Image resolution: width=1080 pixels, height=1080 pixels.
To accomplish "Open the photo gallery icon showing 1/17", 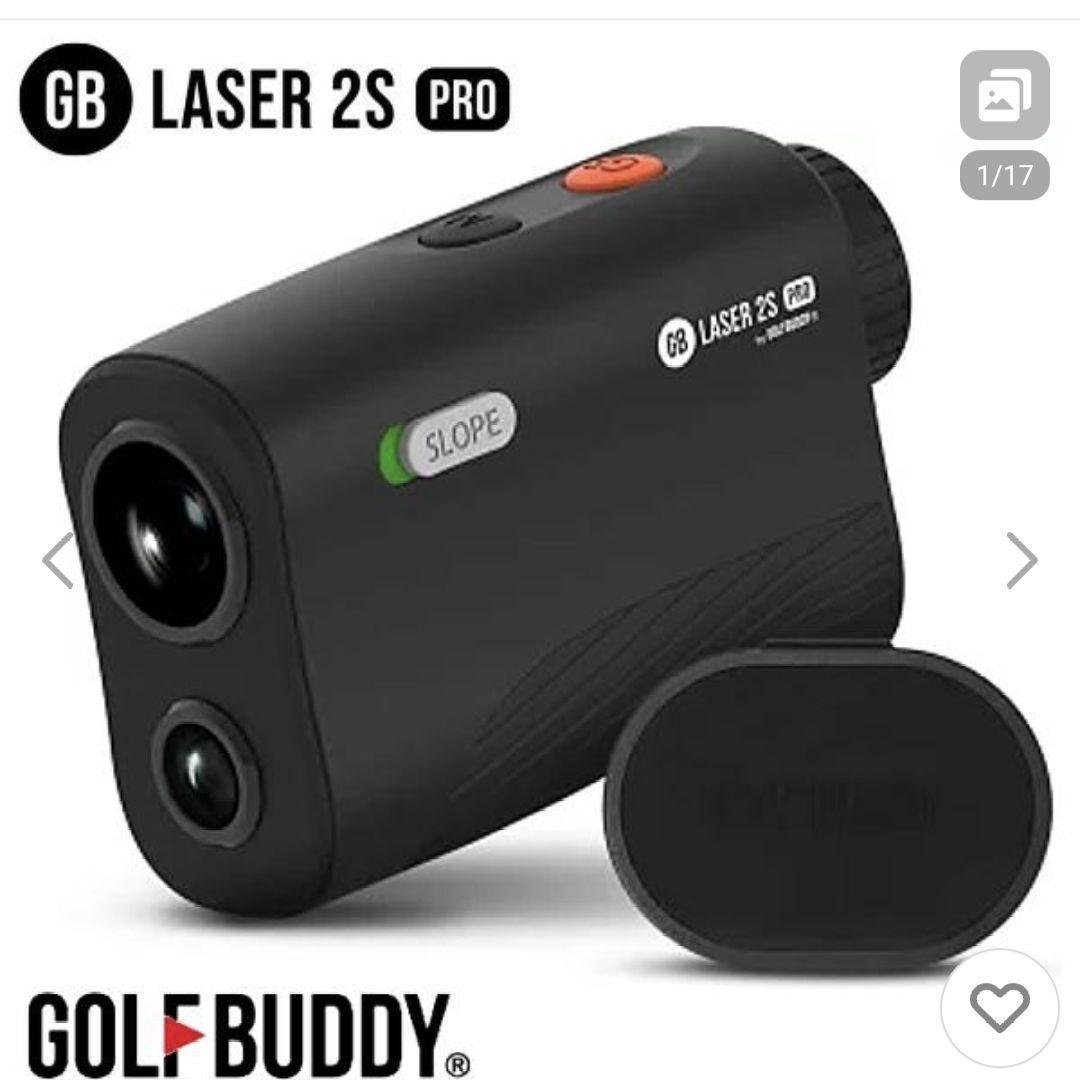I will click(x=1004, y=97).
